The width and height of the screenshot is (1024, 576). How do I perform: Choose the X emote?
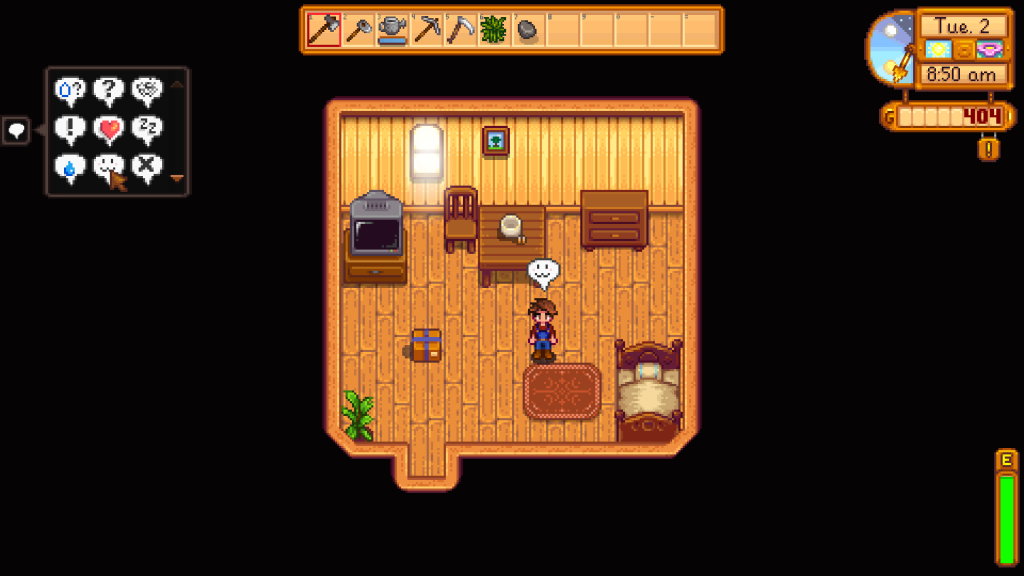[147, 167]
